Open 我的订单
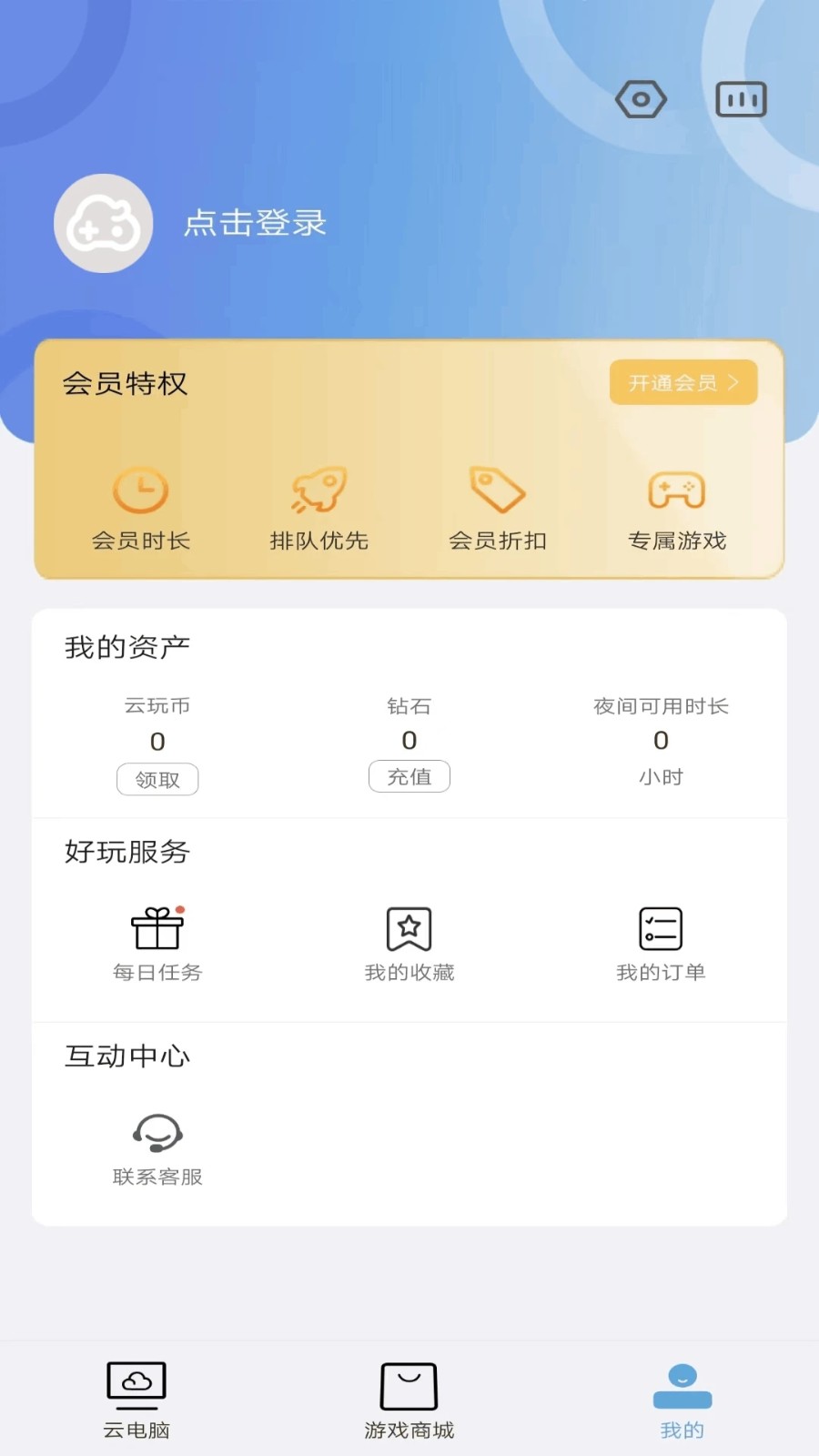The image size is (819, 1456). 661,945
